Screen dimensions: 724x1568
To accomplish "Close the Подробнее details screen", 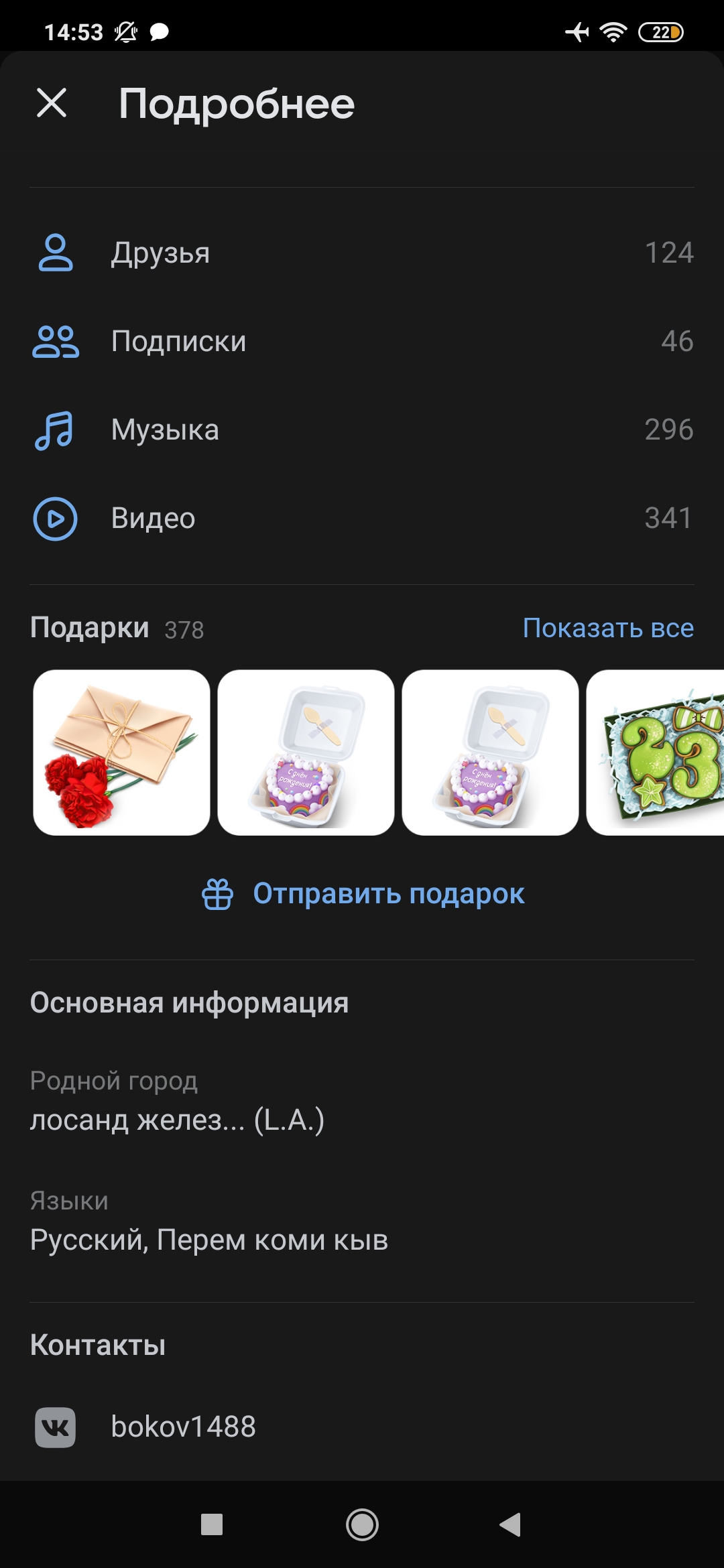I will coord(52,103).
